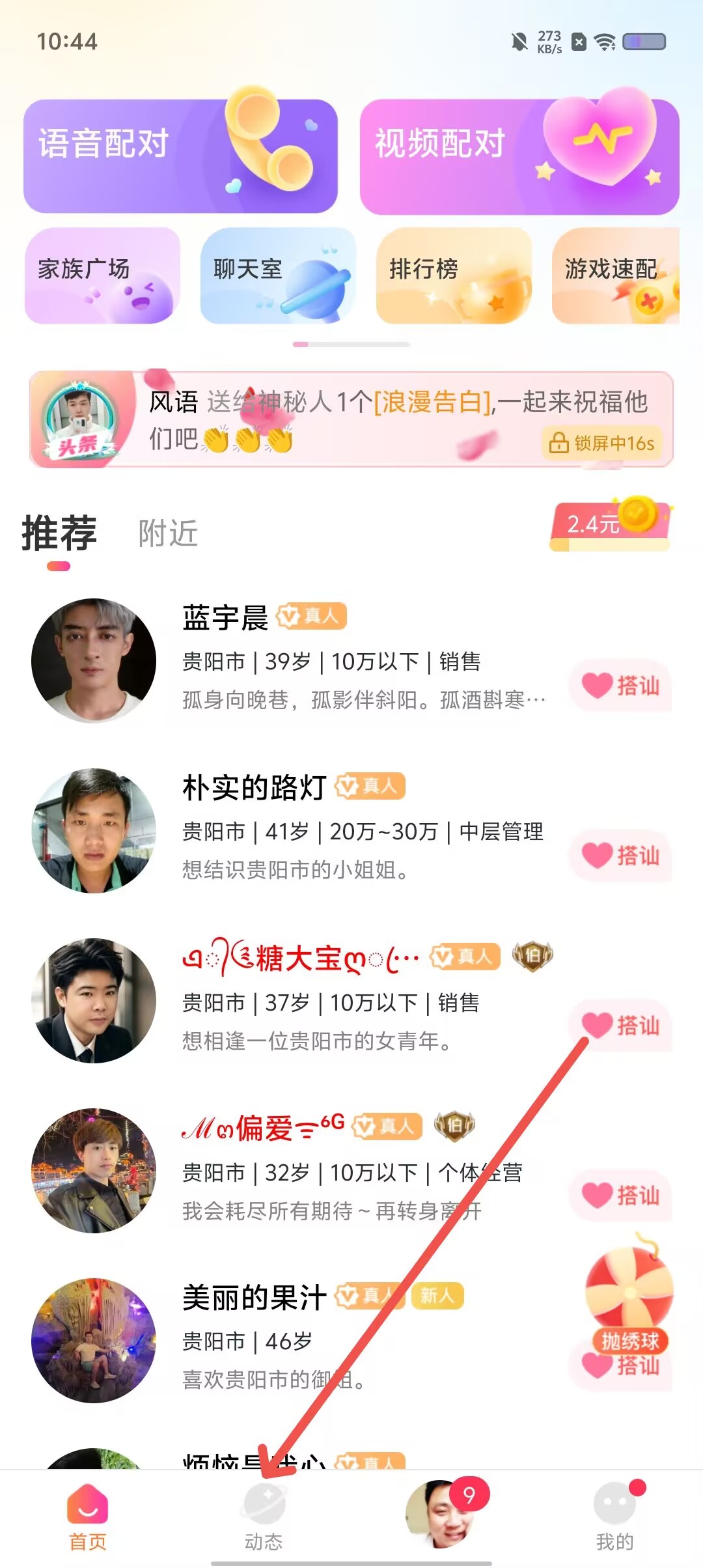Viewport: 703px width, 1568px height.
Task: Open the 2.4元 reward badge
Action: click(x=610, y=524)
